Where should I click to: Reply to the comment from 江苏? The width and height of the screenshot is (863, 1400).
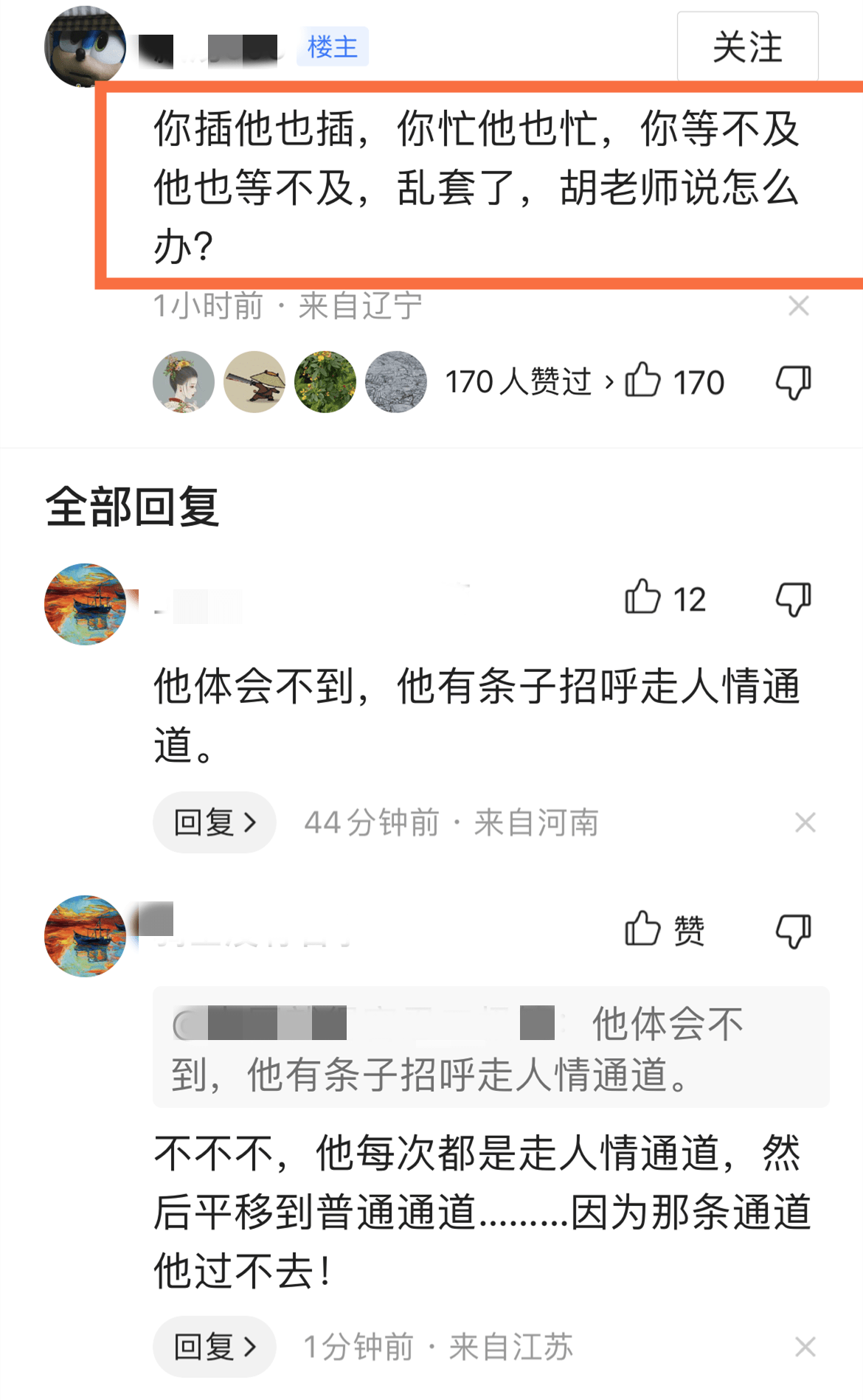tap(214, 1347)
